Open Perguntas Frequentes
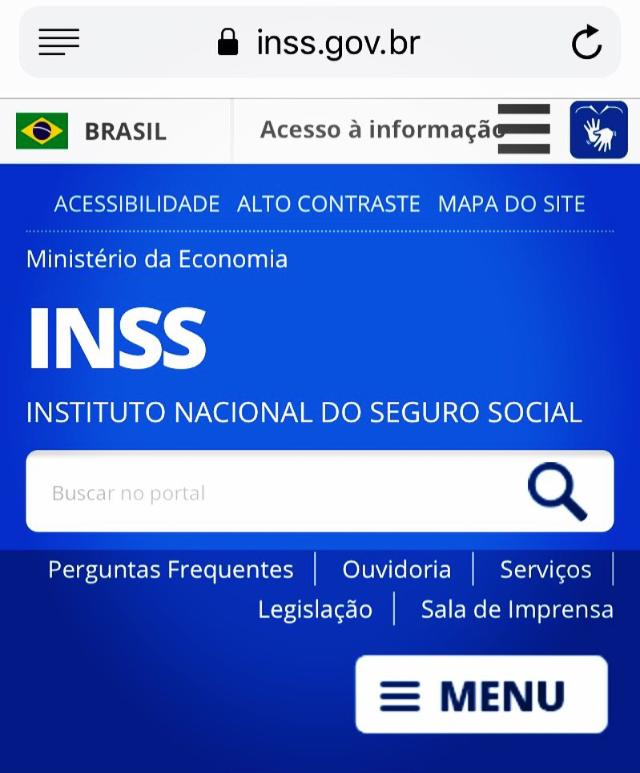 point(171,570)
